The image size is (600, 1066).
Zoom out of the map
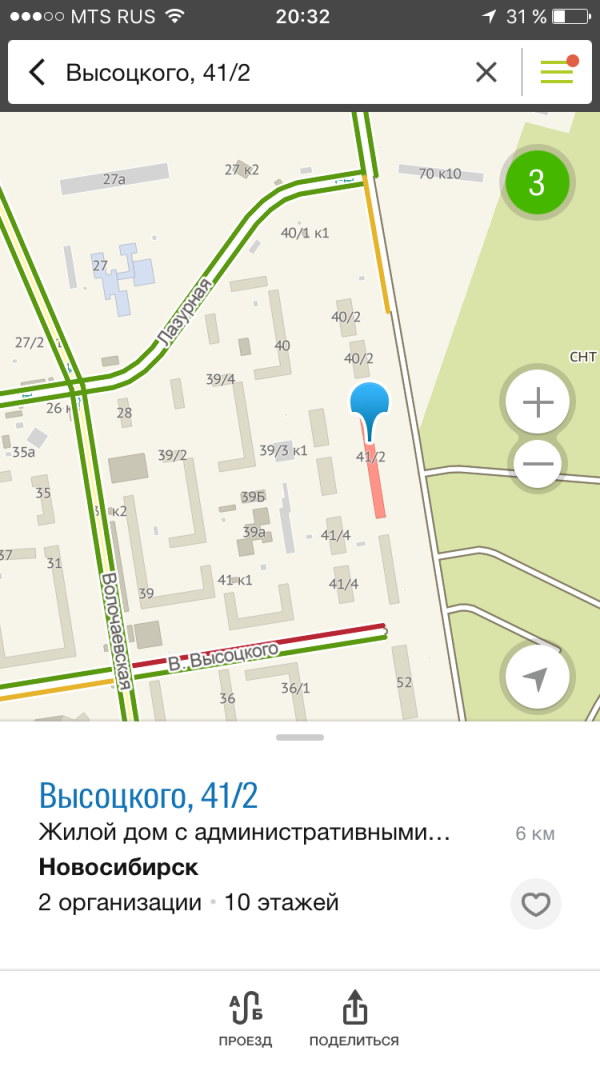[x=538, y=464]
